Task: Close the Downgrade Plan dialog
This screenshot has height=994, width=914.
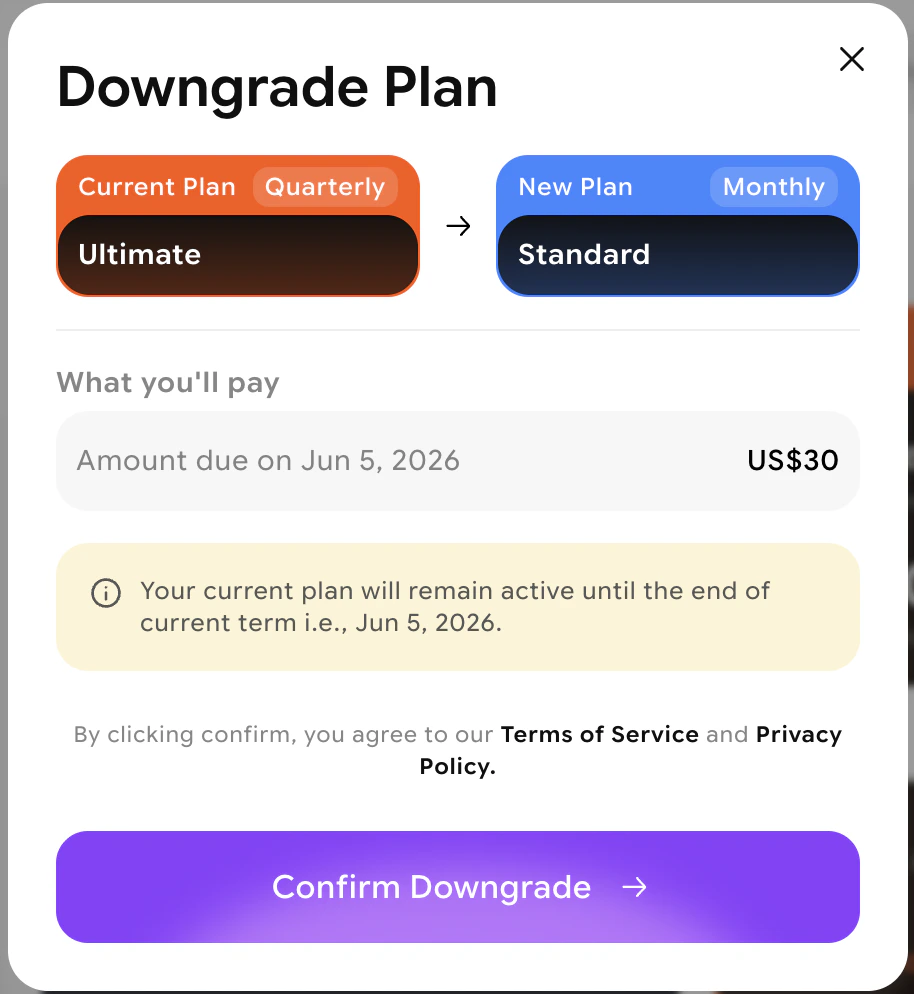Action: (851, 60)
